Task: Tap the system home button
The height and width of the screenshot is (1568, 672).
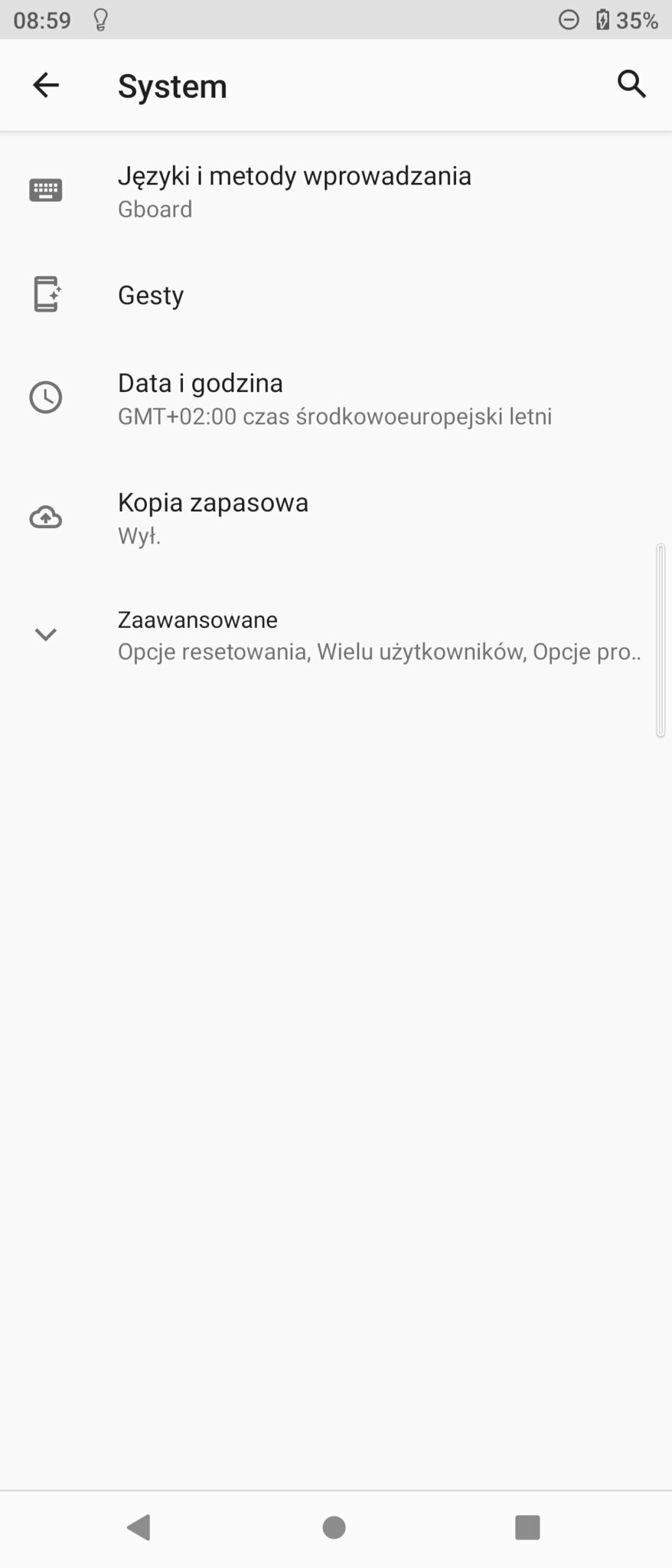Action: tap(334, 1527)
